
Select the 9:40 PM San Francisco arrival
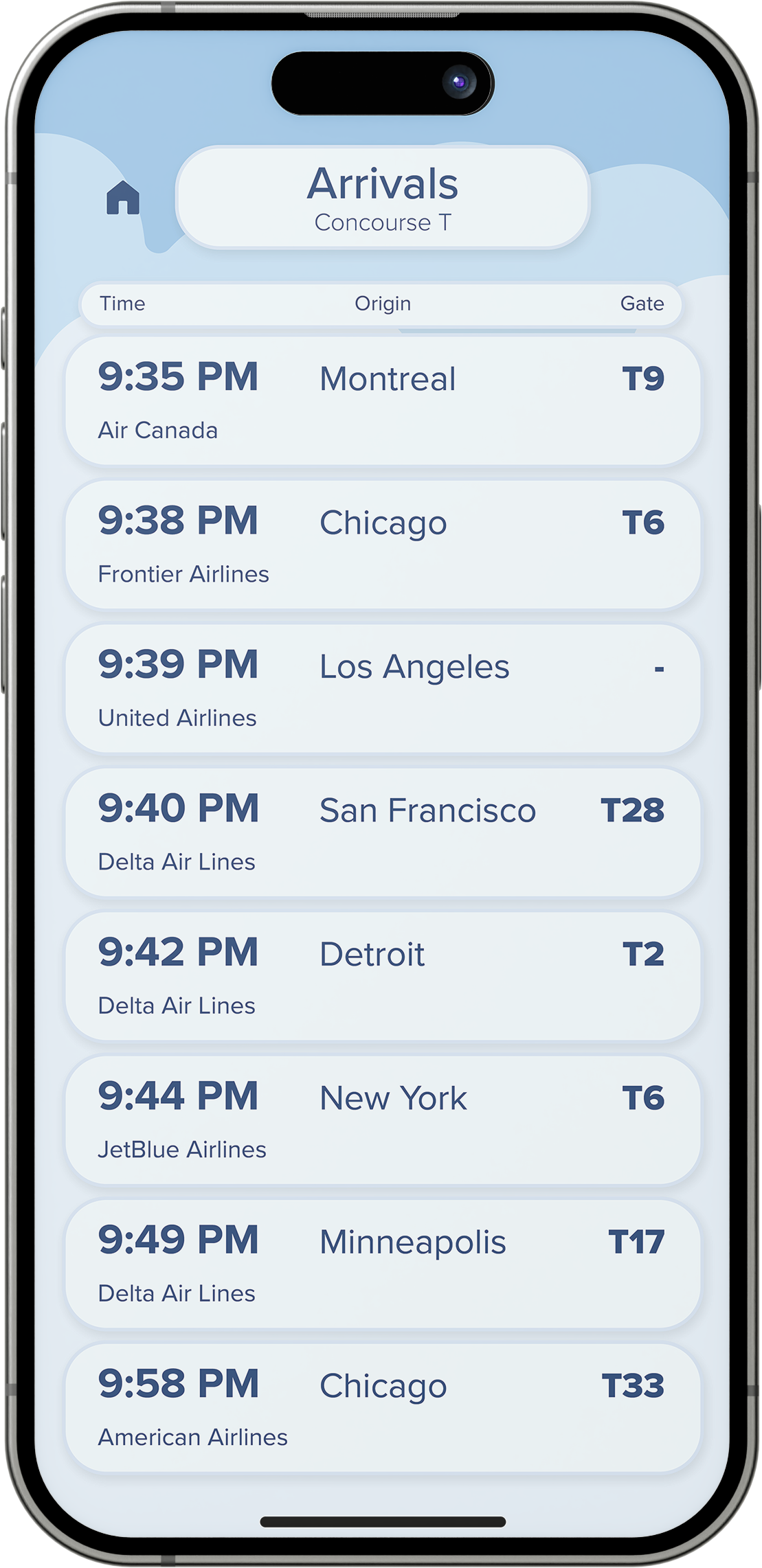click(383, 832)
